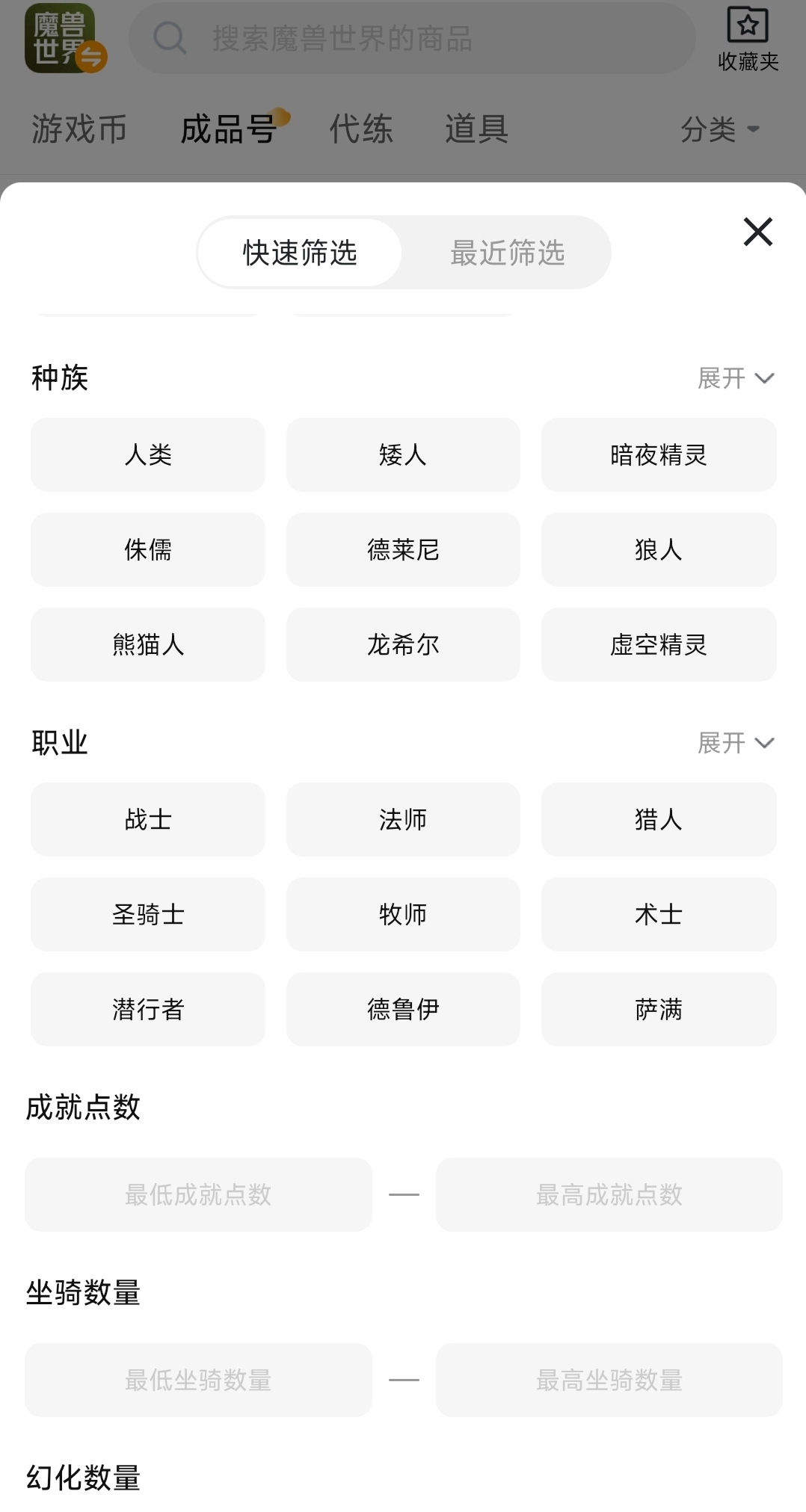The image size is (806, 1512).
Task: Select 人类 race chip
Action: pos(148,454)
